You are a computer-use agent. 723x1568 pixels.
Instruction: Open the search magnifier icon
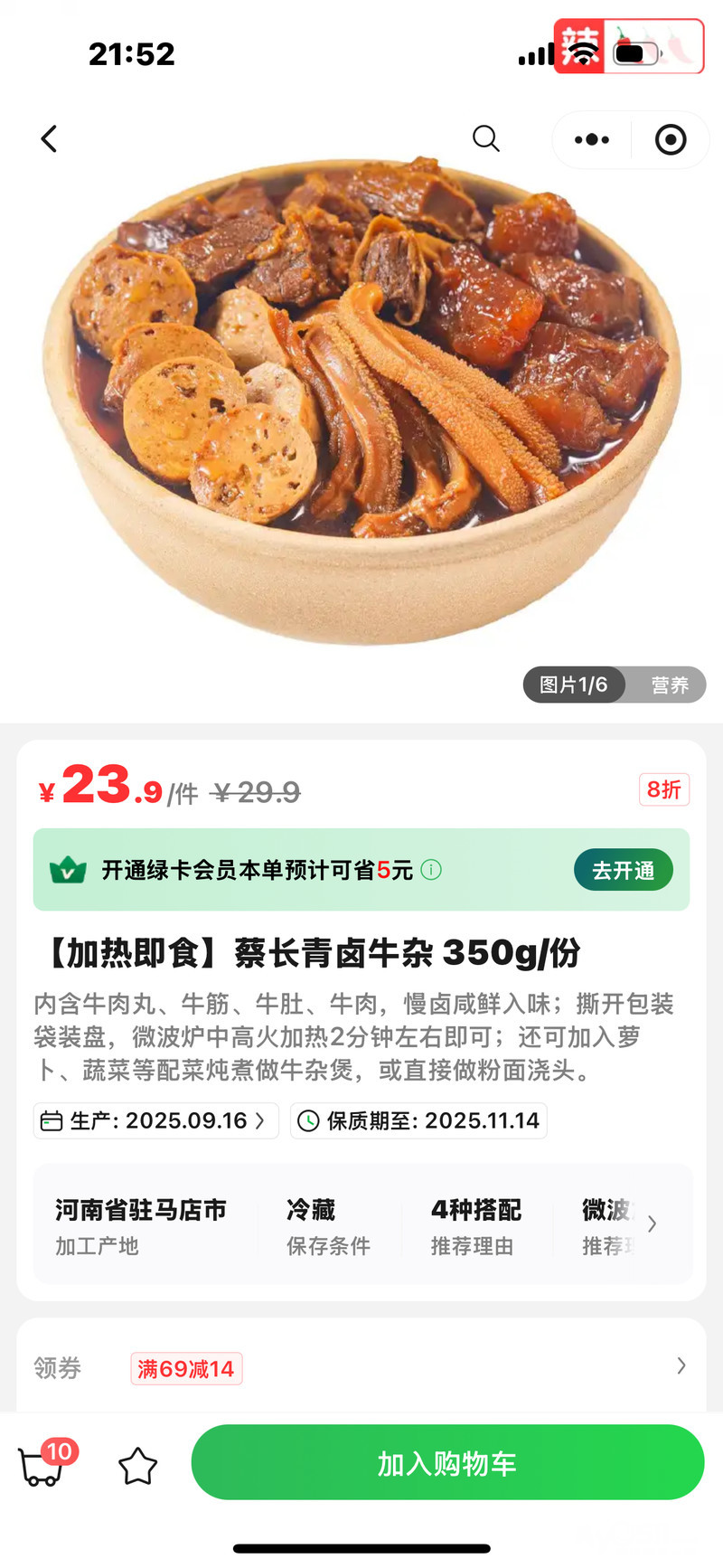pyautogui.click(x=485, y=138)
